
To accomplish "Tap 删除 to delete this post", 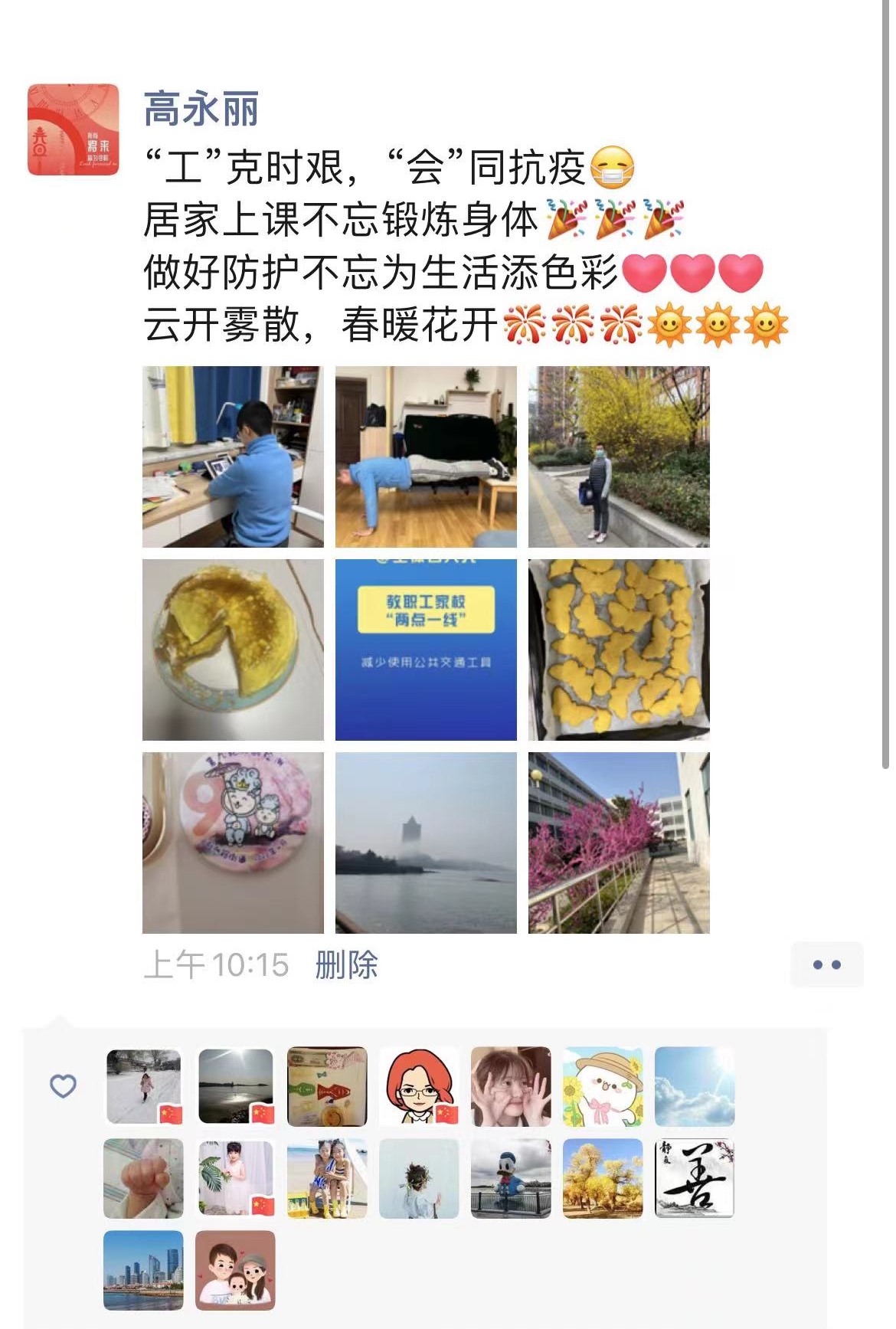I will [x=346, y=965].
